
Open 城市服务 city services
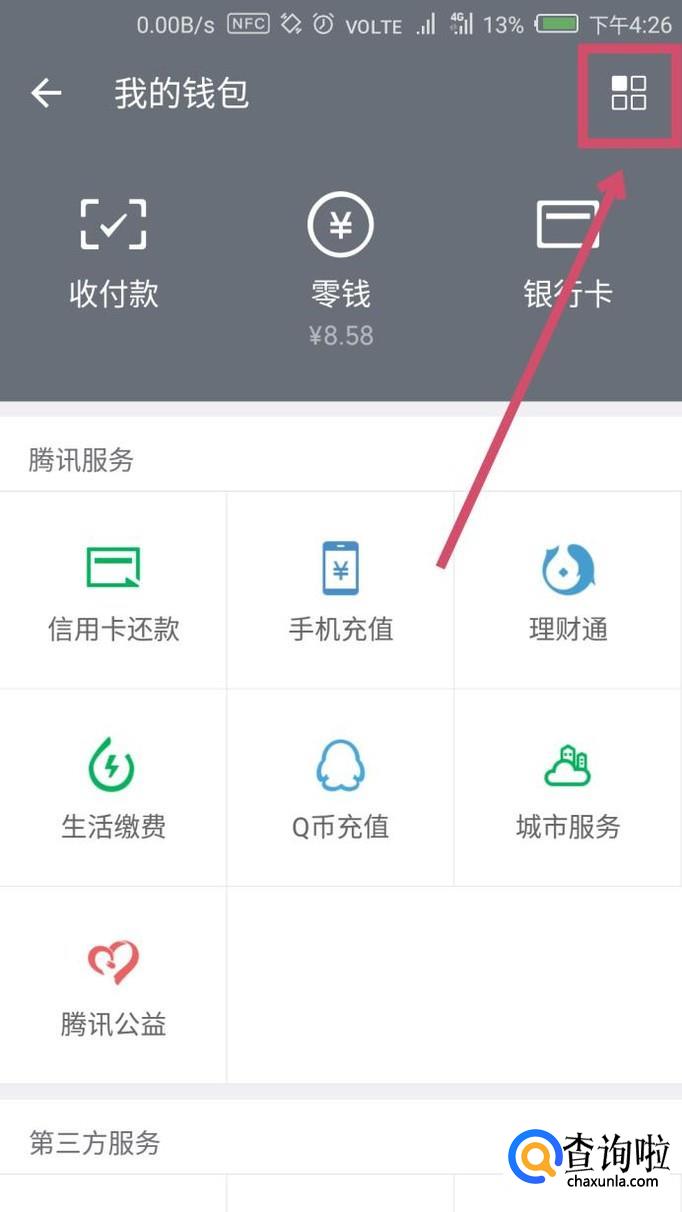(x=568, y=787)
